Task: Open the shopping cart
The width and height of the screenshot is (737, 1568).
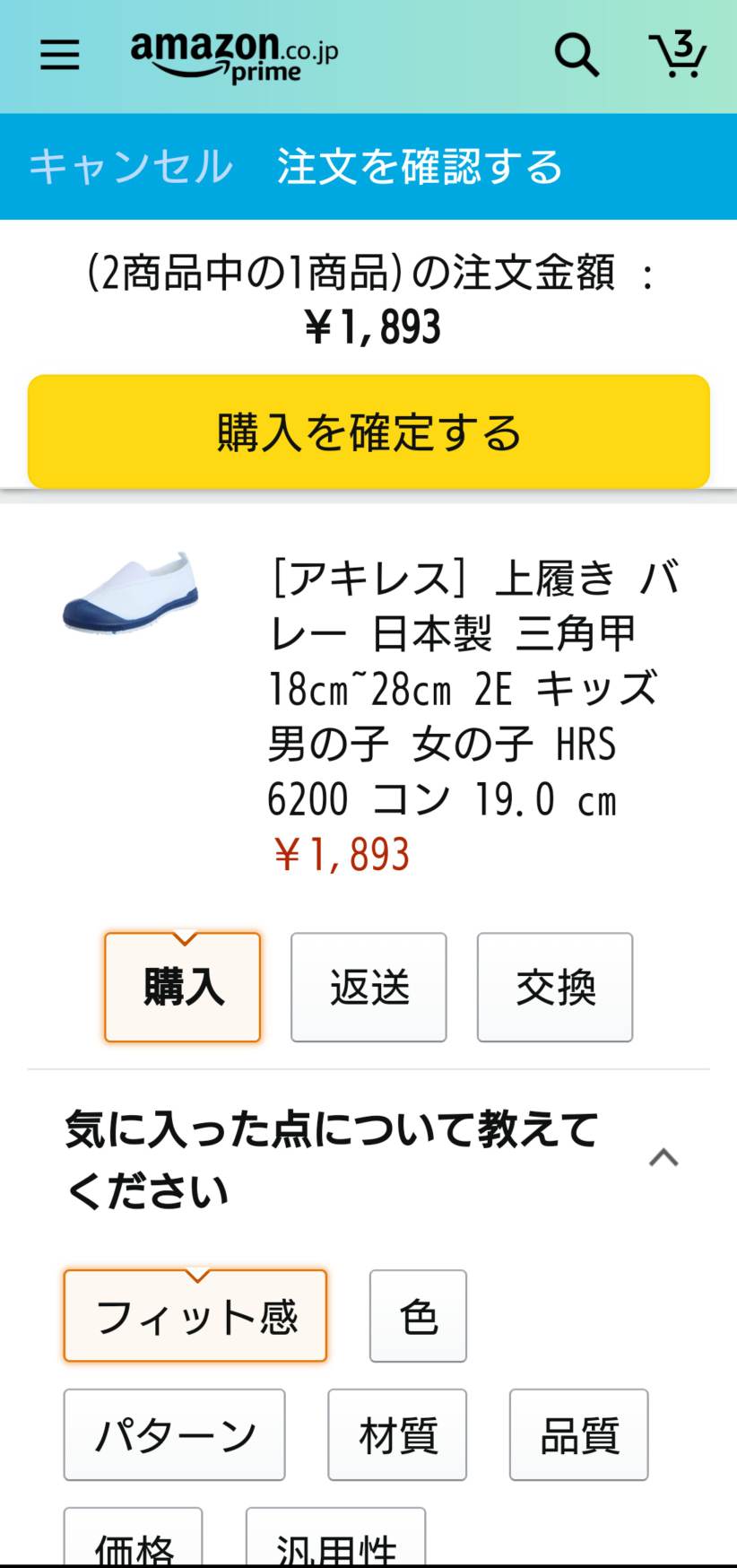Action: 678,54
